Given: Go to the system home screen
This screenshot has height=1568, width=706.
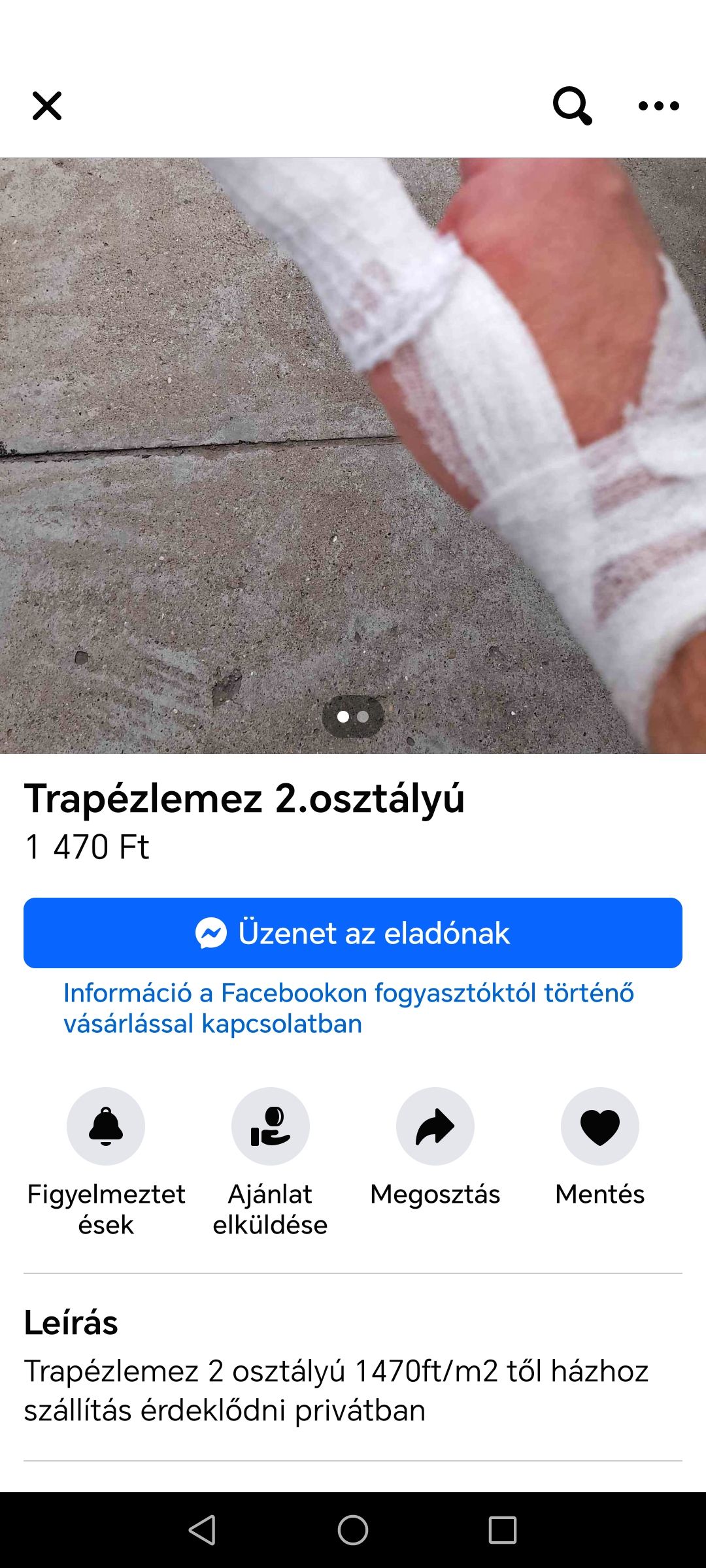Looking at the screenshot, I should pyautogui.click(x=353, y=1529).
